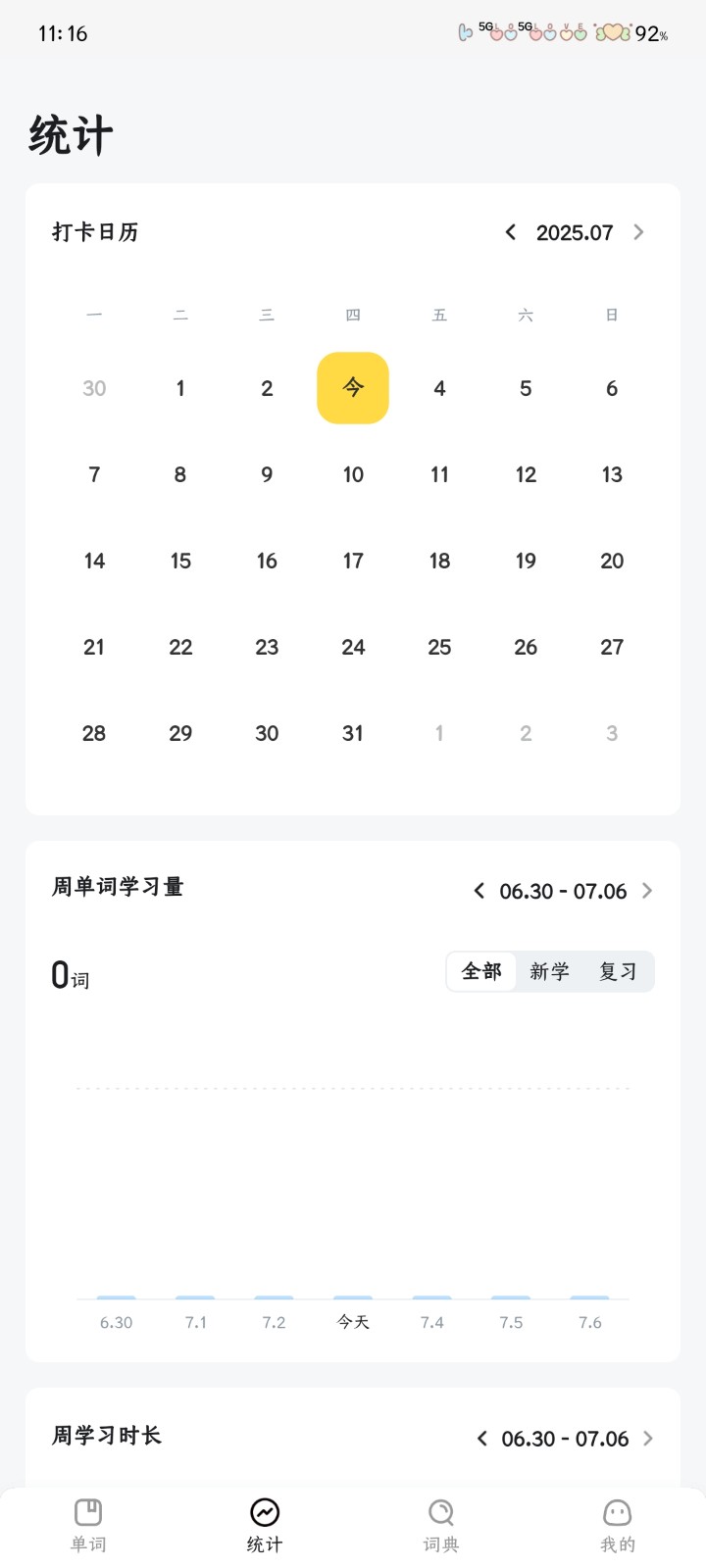
Task: Open previous week for 周学习时长
Action: (480, 1439)
